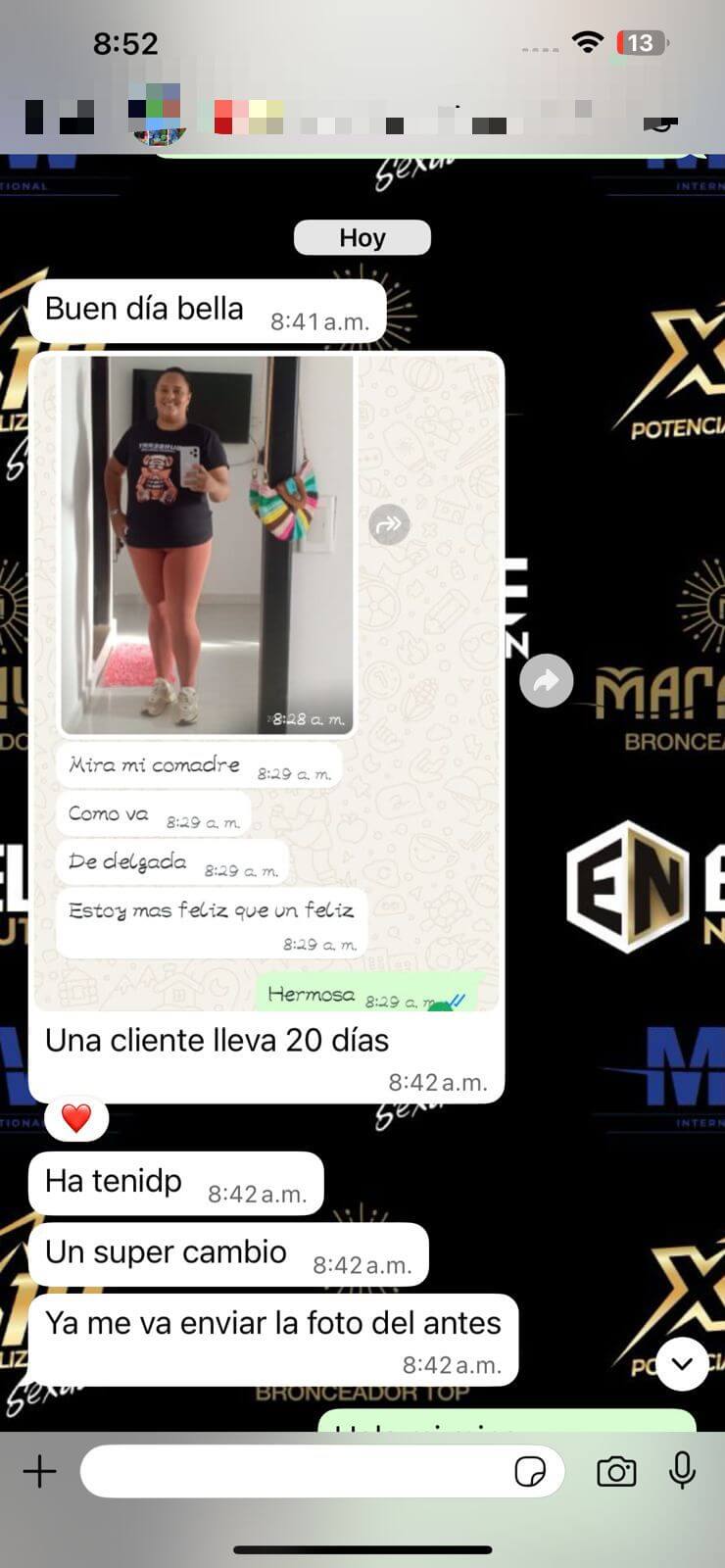The width and height of the screenshot is (725, 1568).
Task: Open the attachment plus button
Action: 39,1471
